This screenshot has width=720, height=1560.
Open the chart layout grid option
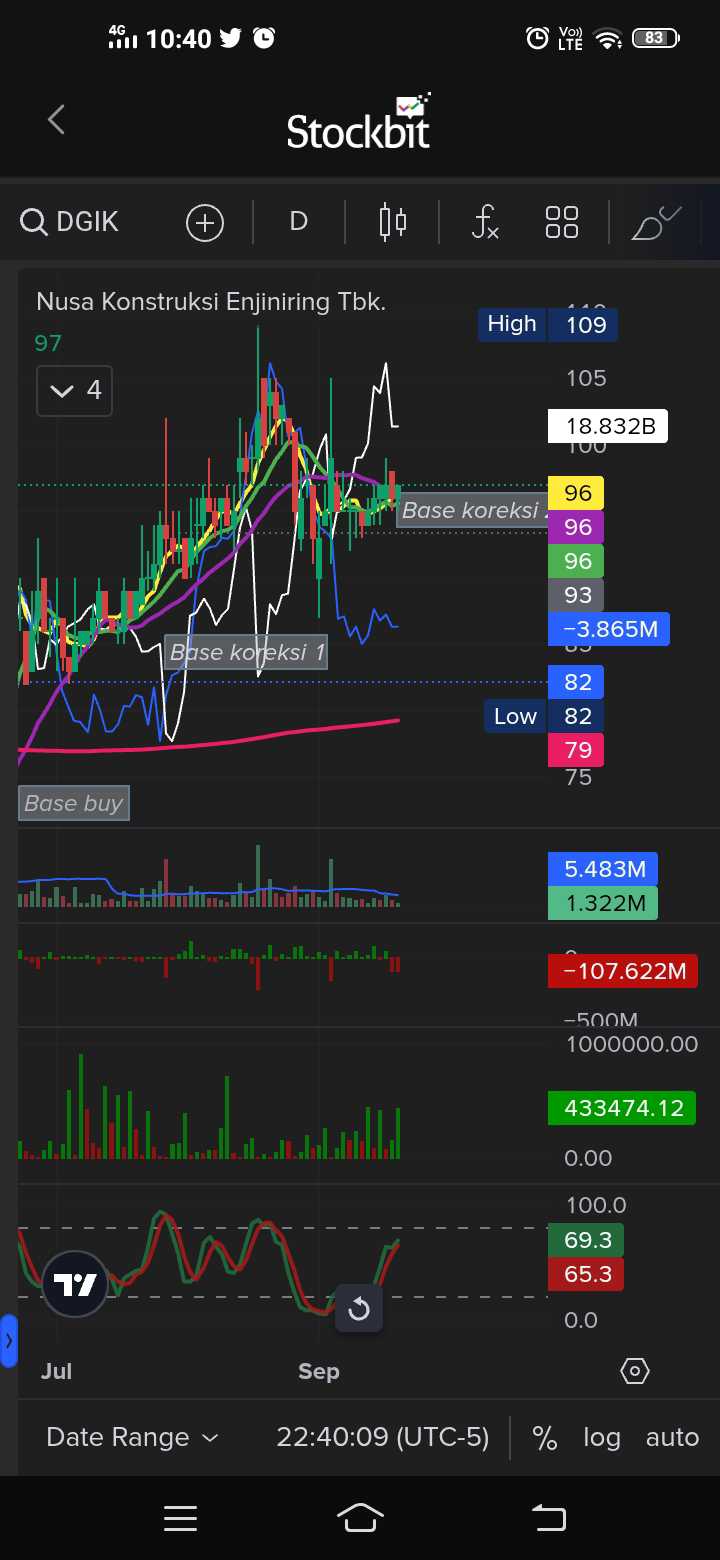coord(562,222)
